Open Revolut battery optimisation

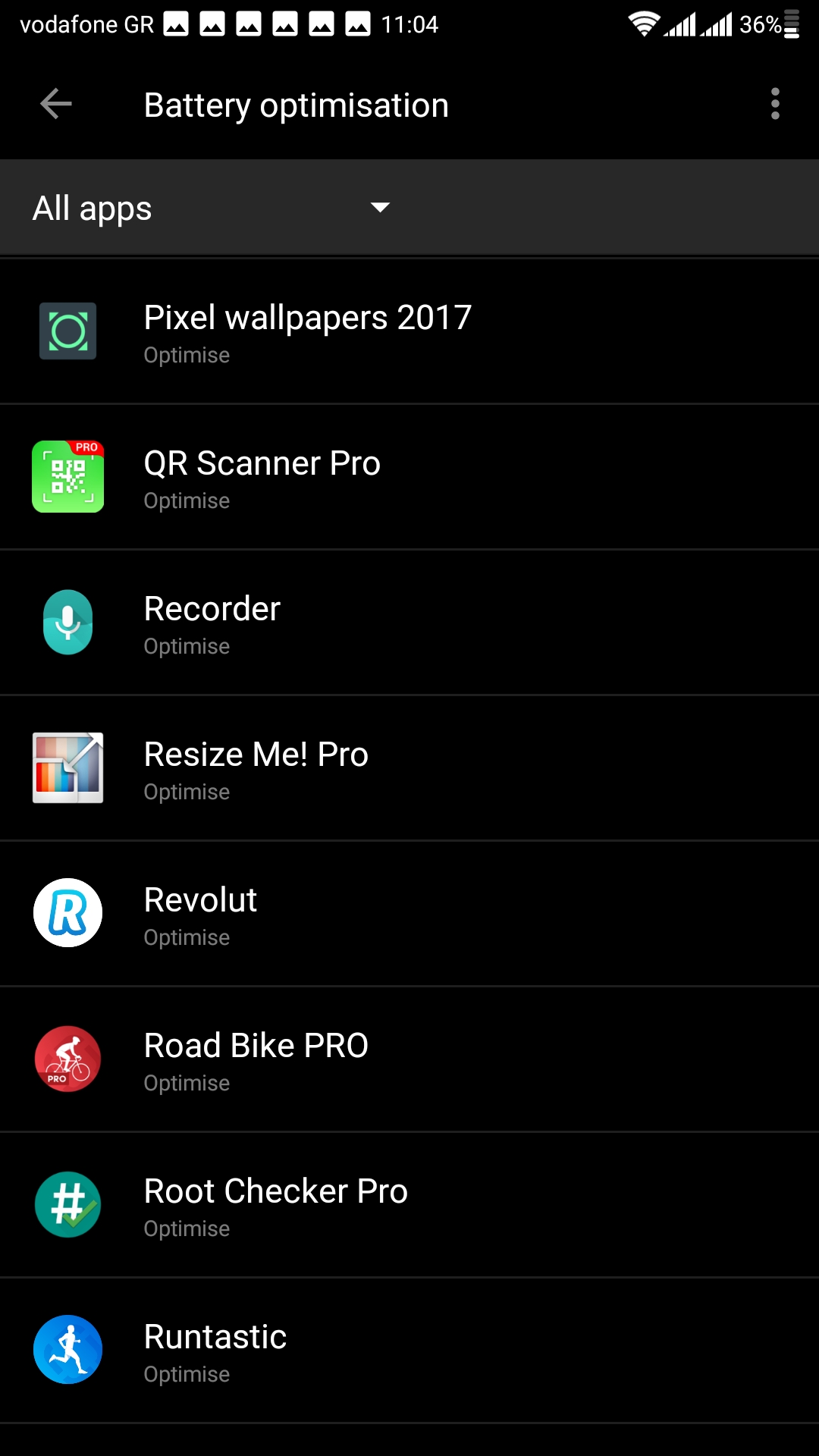(409, 914)
